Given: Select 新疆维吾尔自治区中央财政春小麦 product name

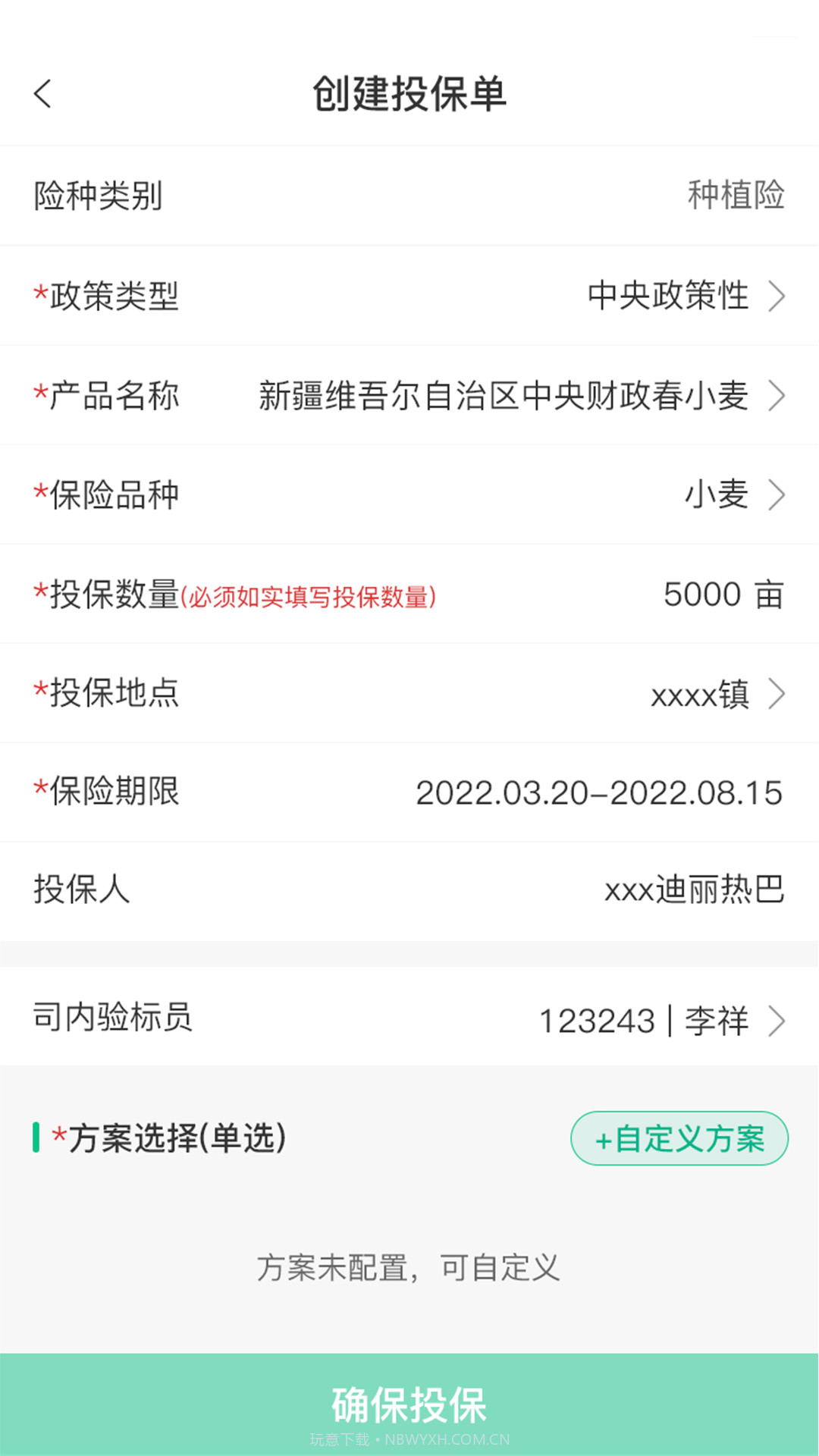Looking at the screenshot, I should point(503,396).
